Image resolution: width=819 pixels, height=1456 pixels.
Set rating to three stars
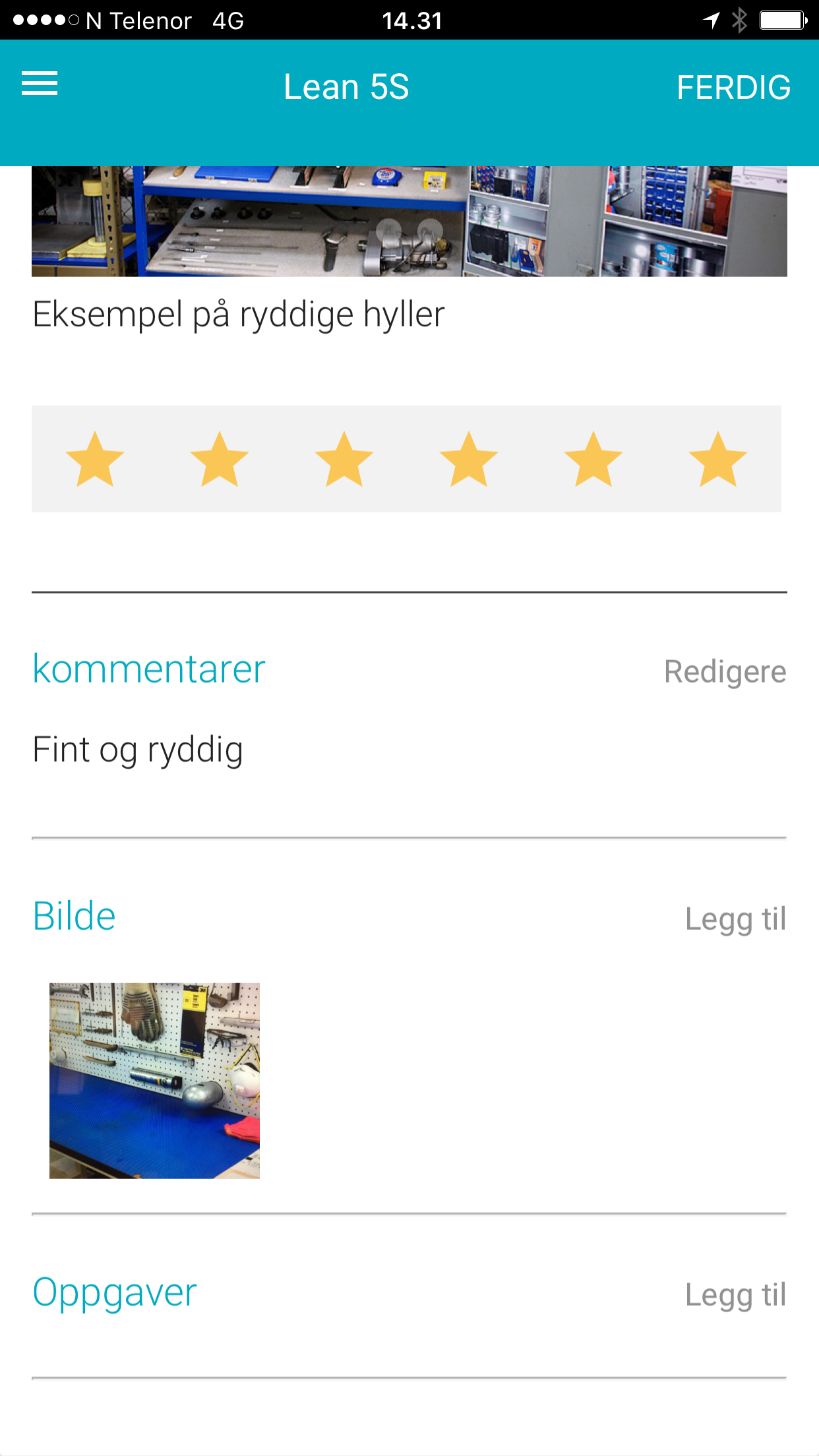click(344, 460)
